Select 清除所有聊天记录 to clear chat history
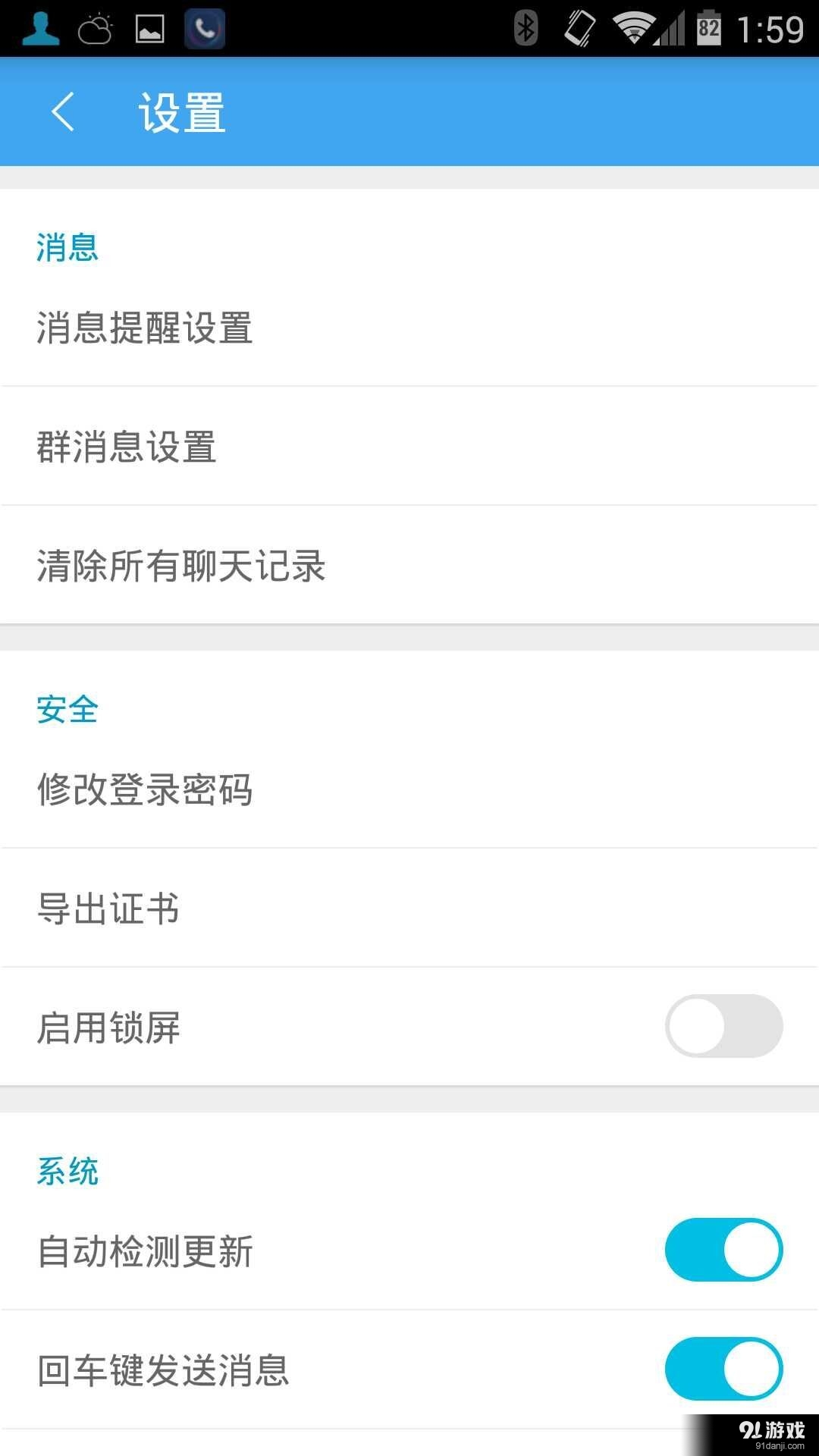 click(180, 566)
